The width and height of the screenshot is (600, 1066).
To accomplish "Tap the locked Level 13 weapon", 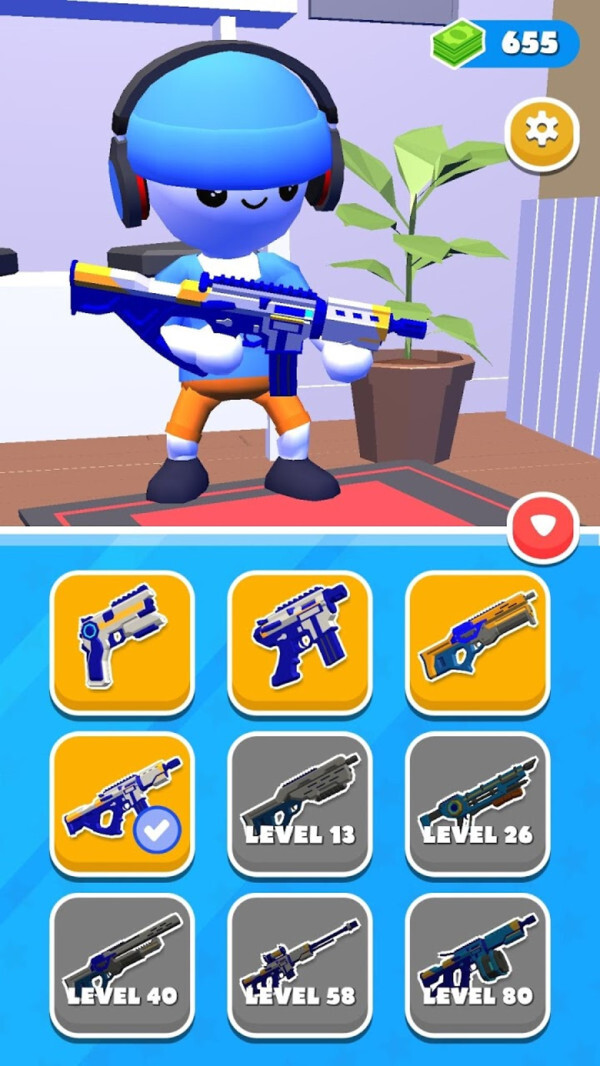I will click(300, 803).
